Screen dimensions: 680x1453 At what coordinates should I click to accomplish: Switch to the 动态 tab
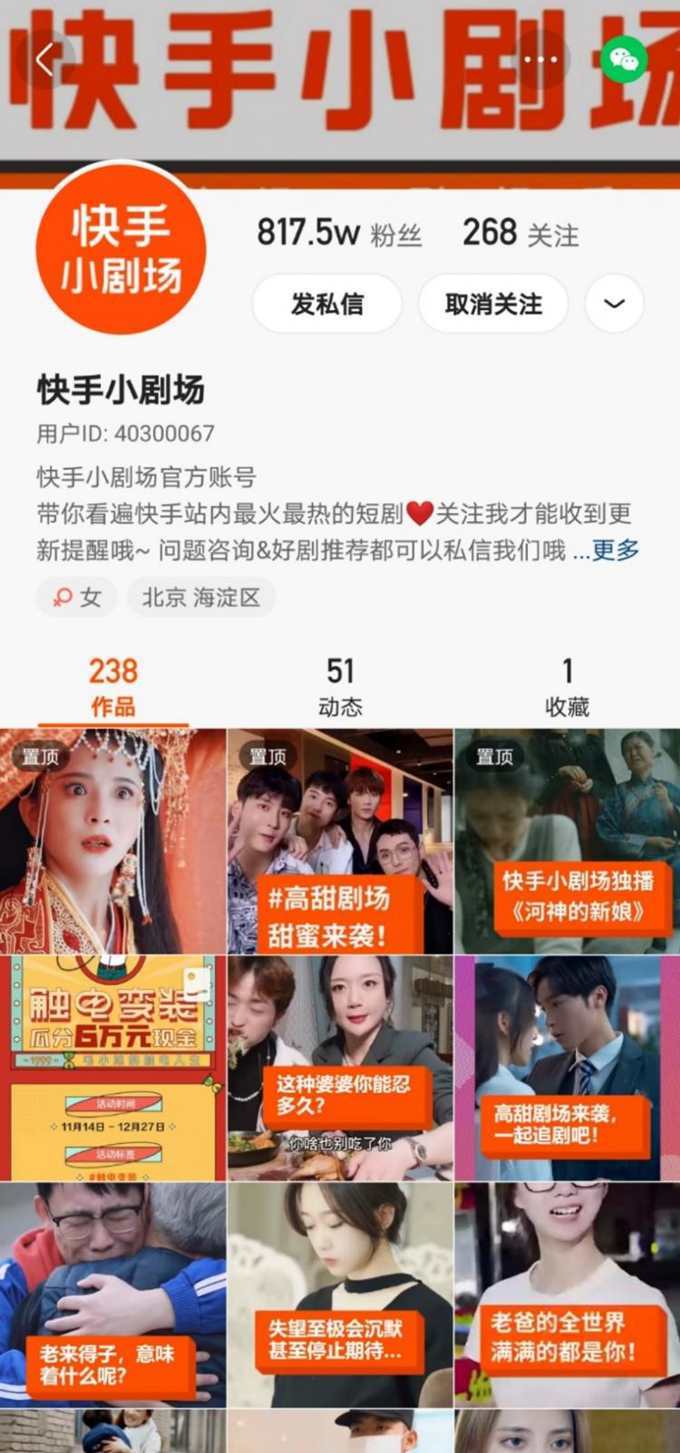[340, 687]
